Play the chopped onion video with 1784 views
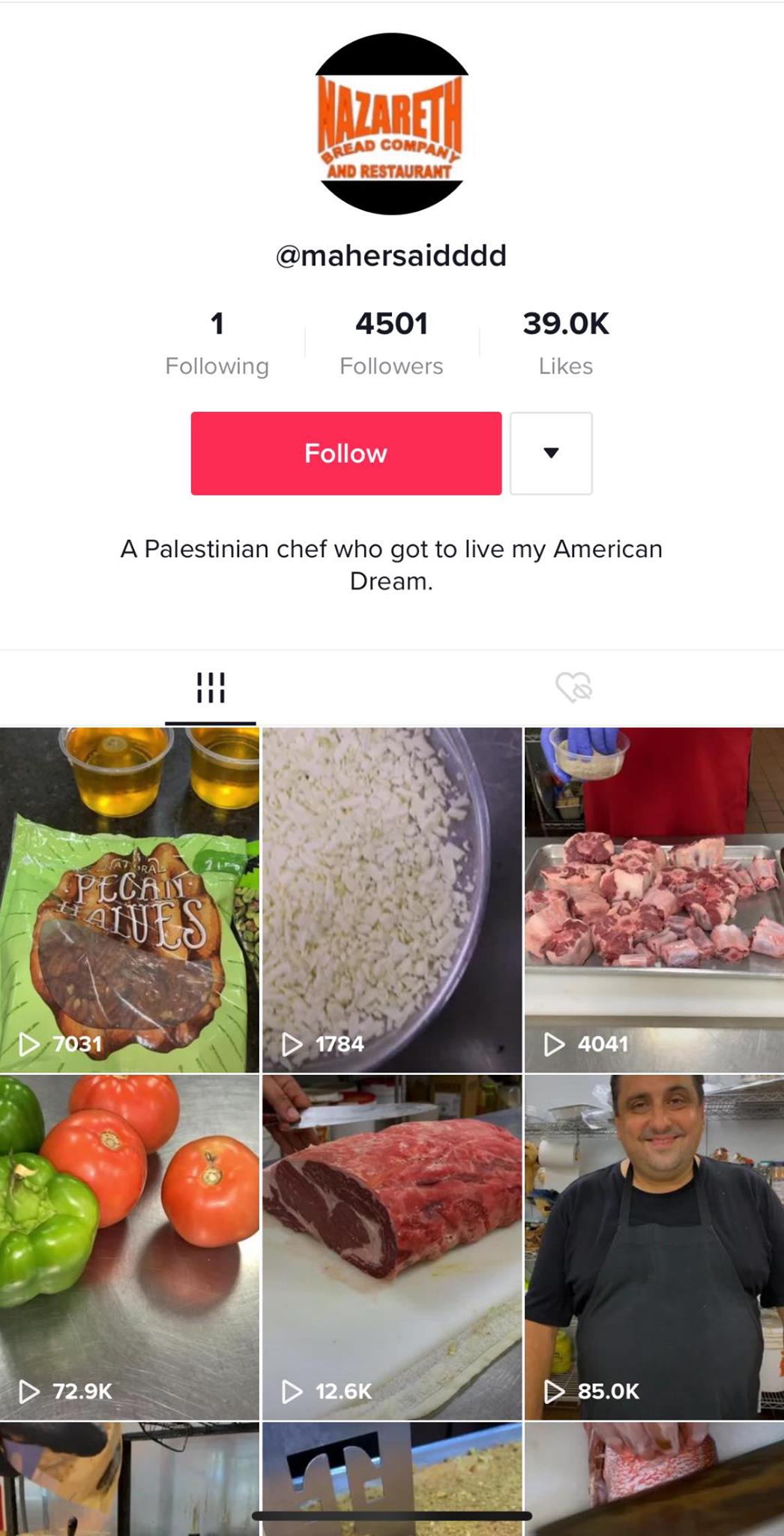 coord(391,899)
